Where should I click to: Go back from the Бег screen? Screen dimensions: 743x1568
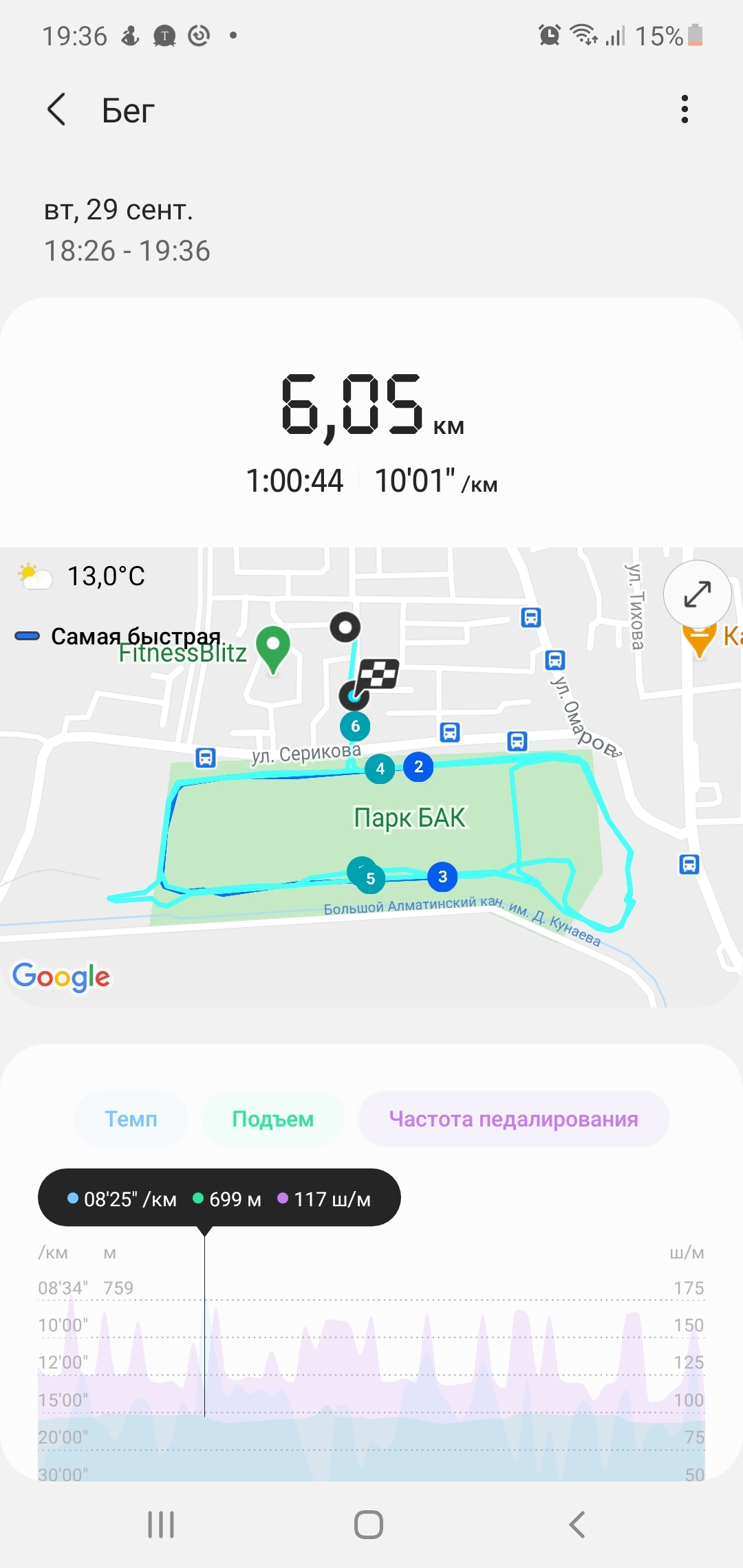coord(57,109)
